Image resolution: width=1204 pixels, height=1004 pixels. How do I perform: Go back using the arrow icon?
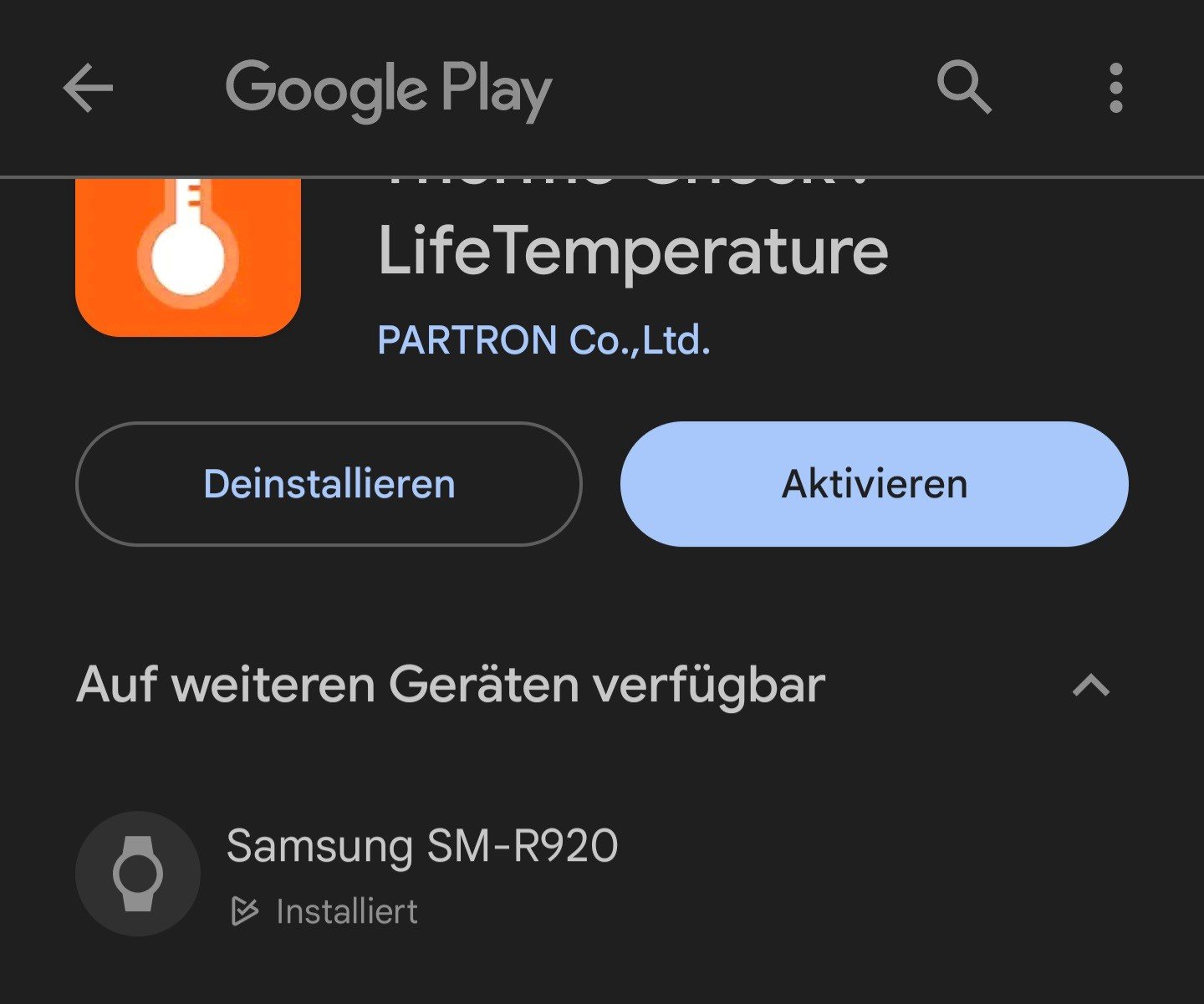(x=88, y=88)
